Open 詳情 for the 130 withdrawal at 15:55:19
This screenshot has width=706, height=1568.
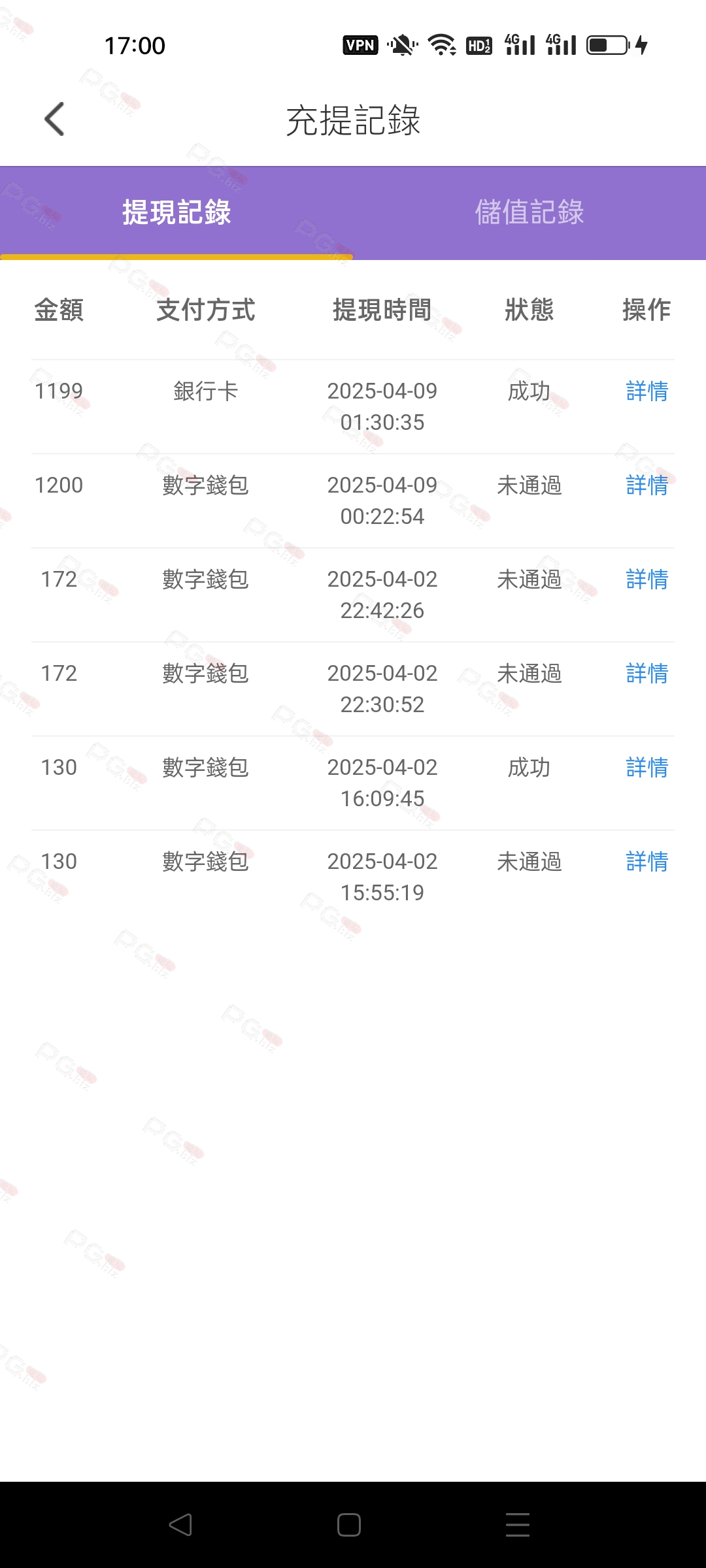(x=647, y=862)
